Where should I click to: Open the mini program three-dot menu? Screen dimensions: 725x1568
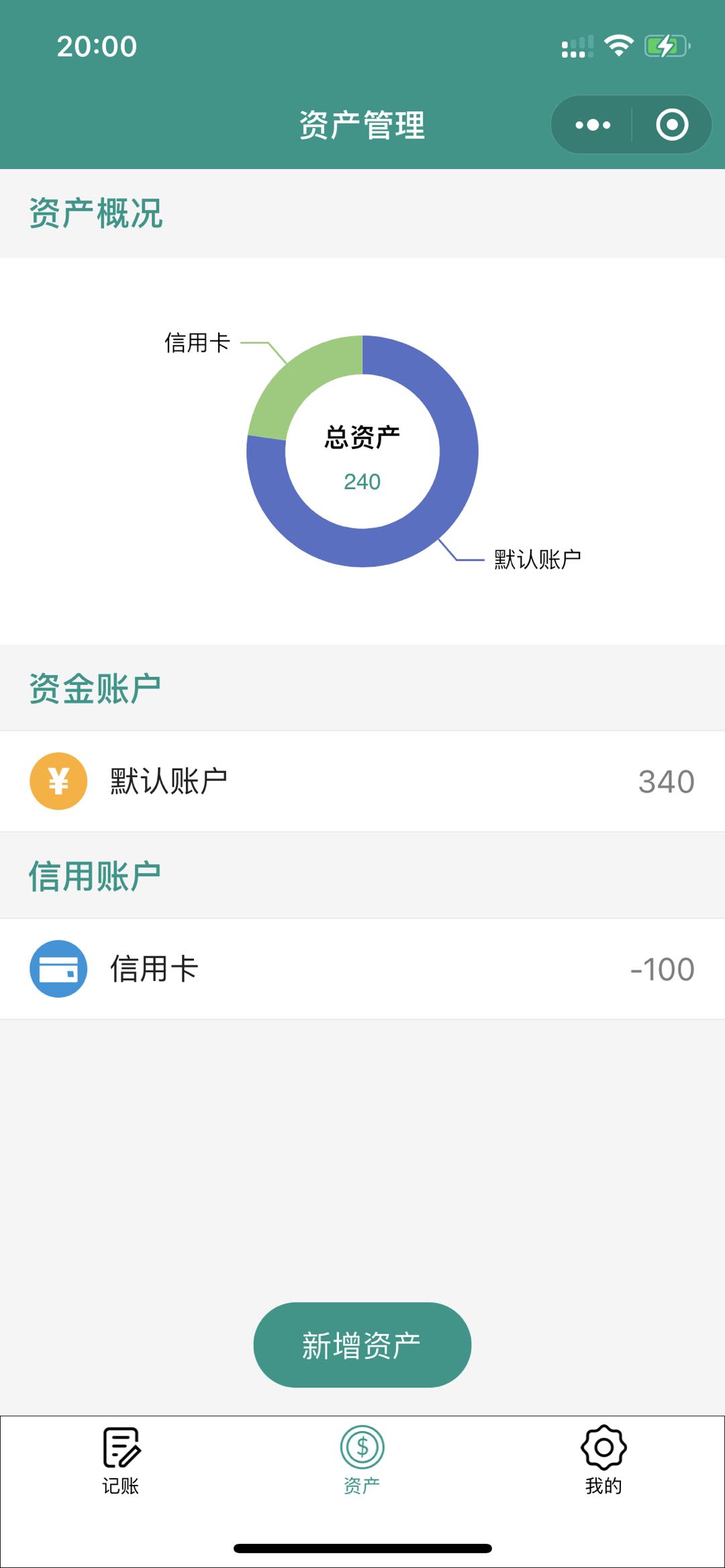(x=592, y=125)
